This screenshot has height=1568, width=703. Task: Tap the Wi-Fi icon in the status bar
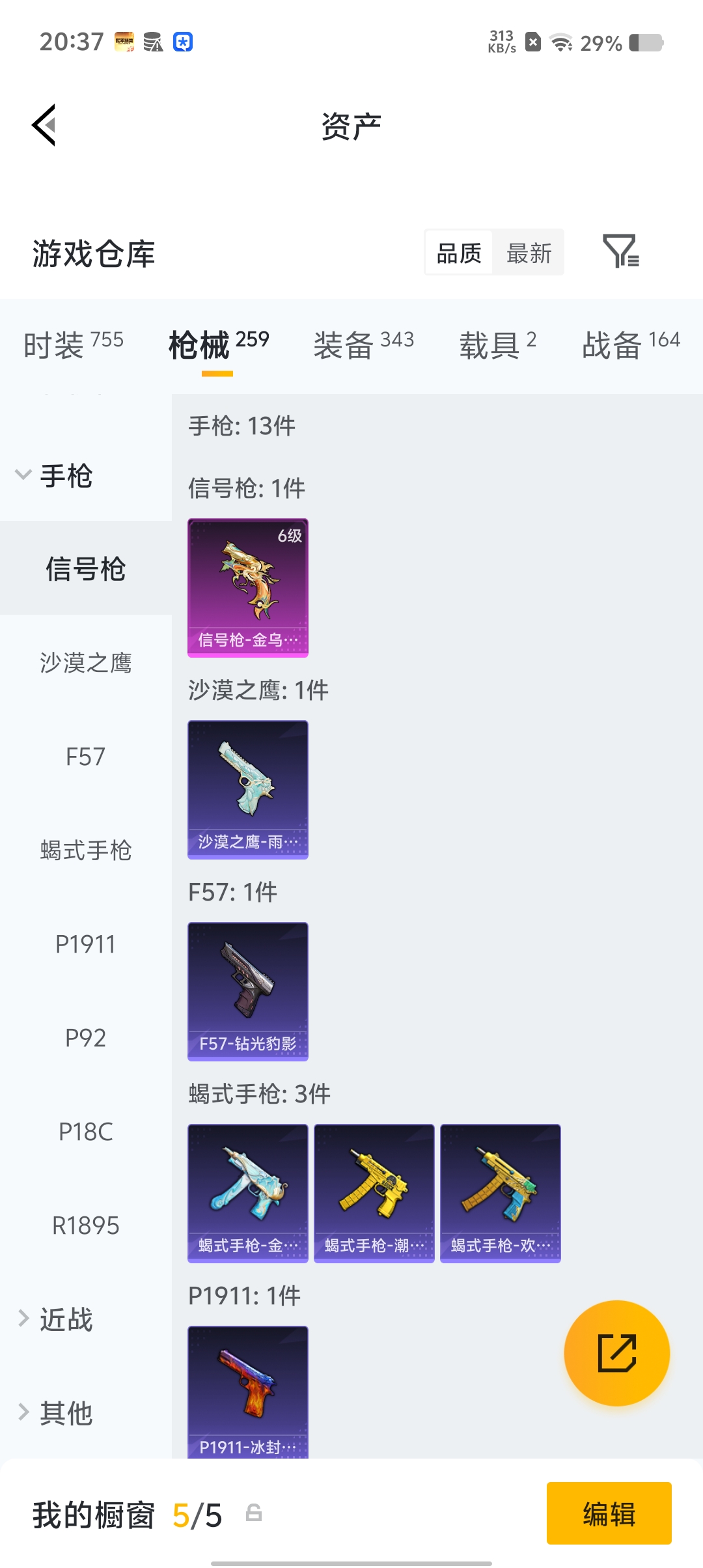(560, 41)
